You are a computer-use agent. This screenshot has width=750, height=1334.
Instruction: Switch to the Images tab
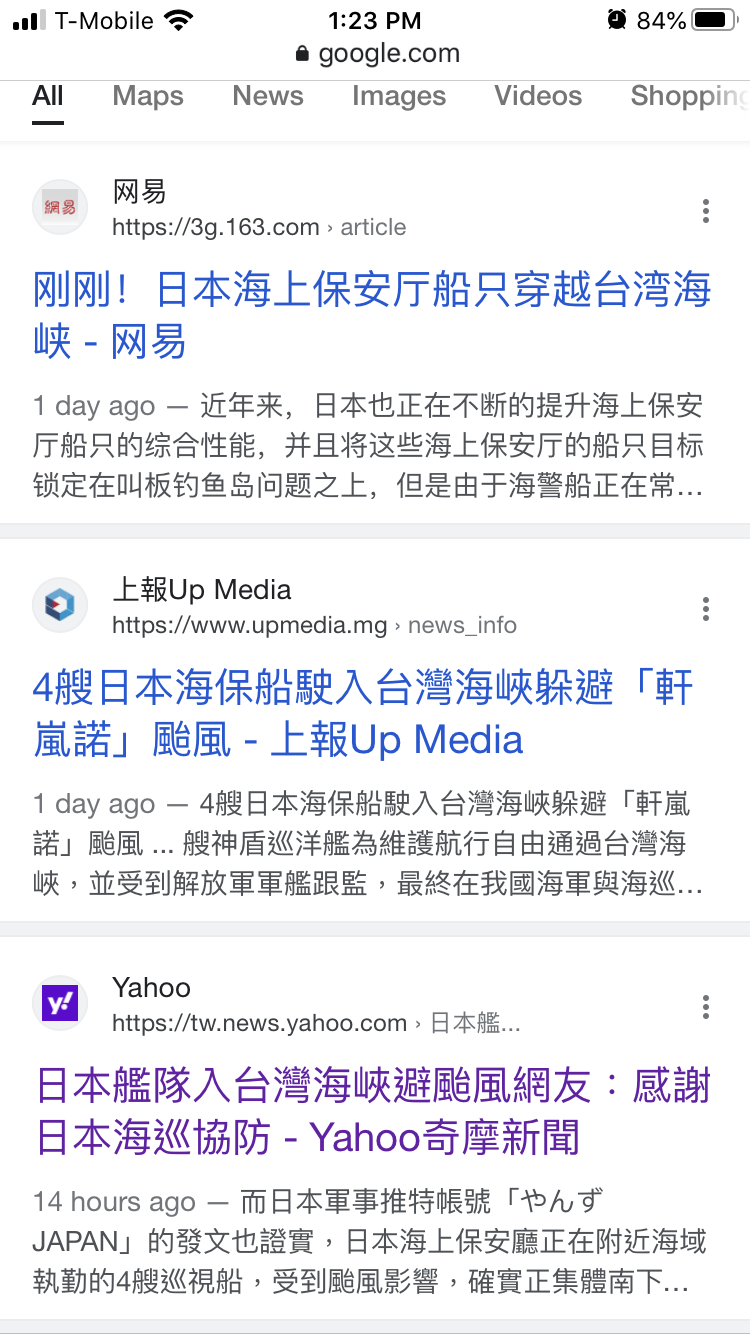[399, 96]
